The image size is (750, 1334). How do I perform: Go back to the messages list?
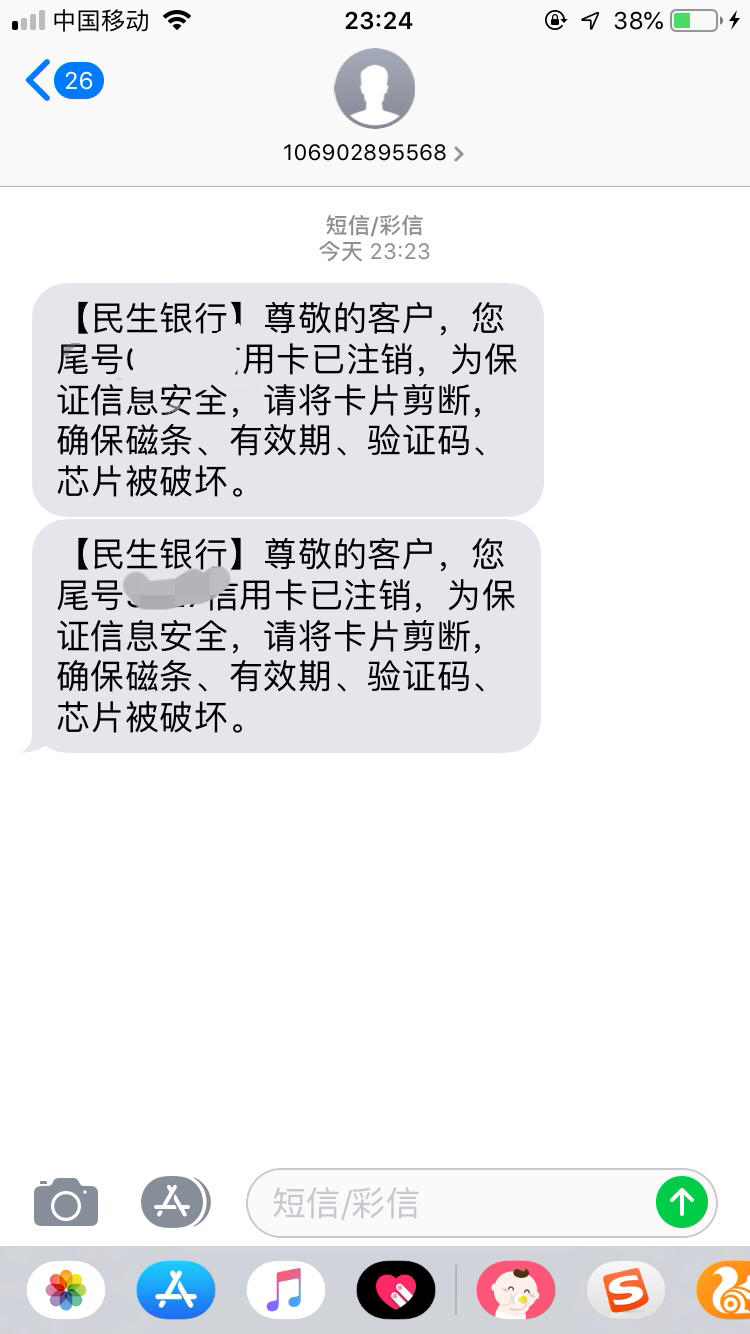[x=64, y=81]
